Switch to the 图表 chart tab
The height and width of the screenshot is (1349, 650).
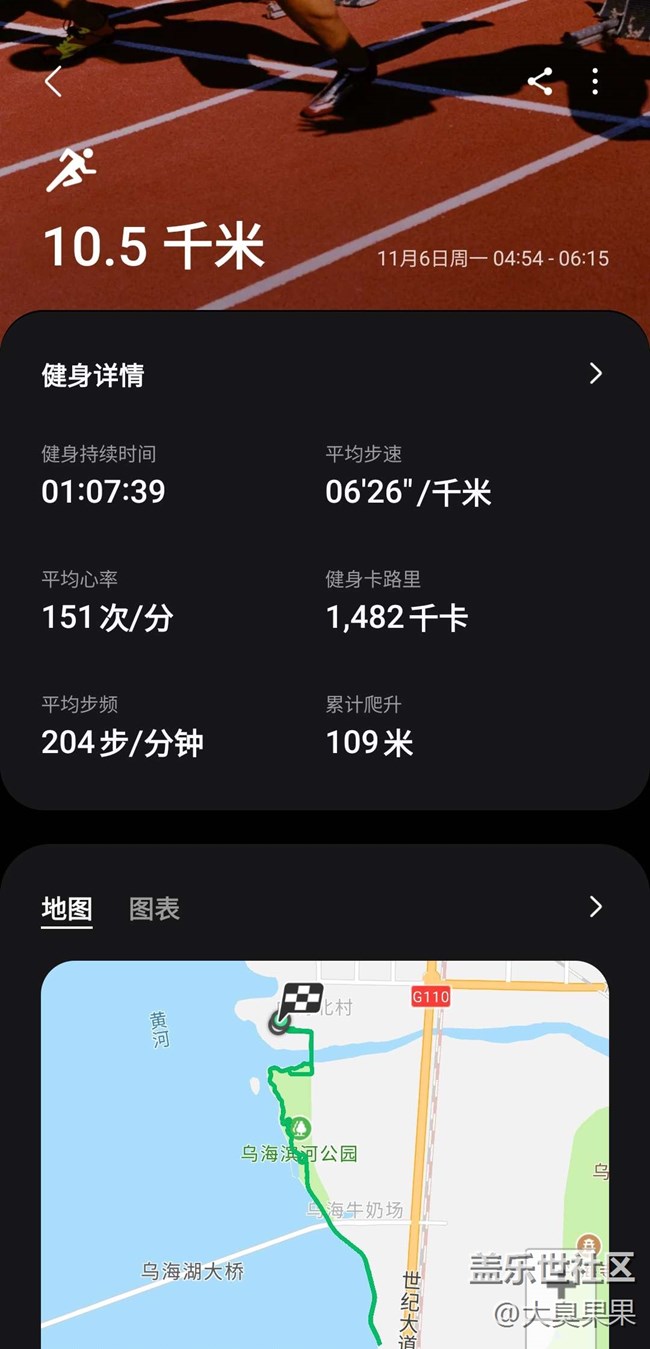coord(154,909)
